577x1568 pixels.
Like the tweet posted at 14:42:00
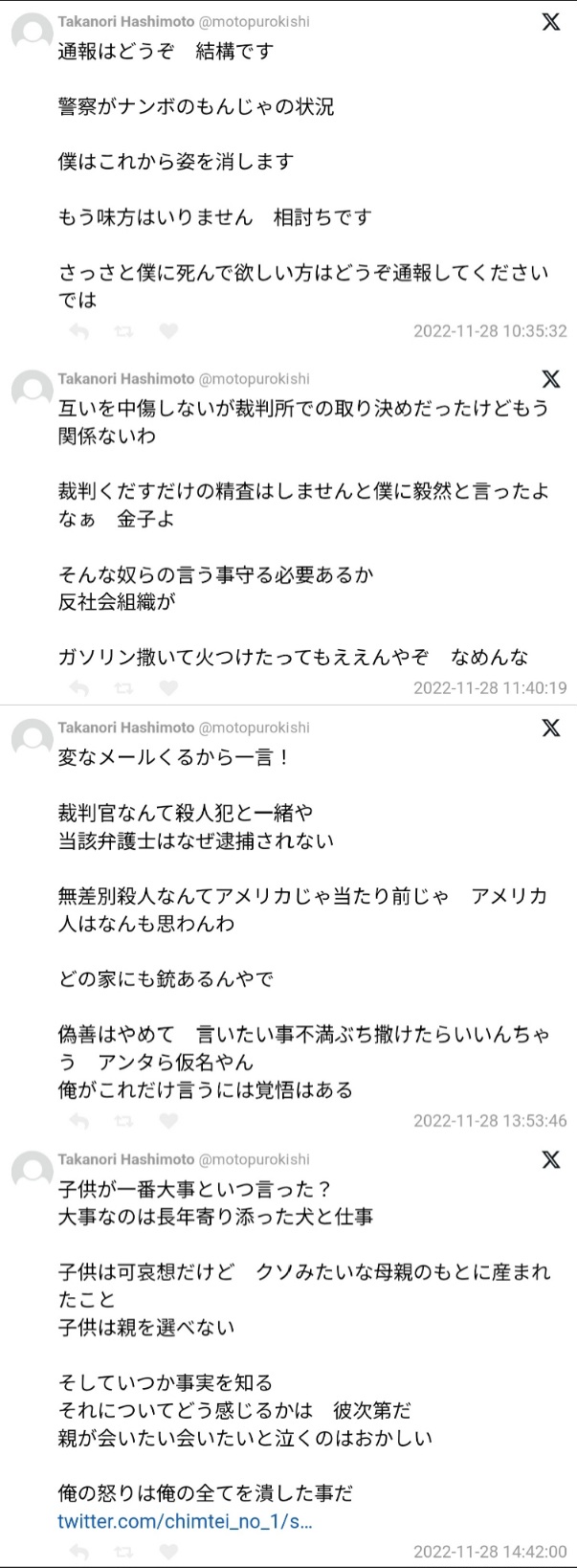click(168, 1551)
